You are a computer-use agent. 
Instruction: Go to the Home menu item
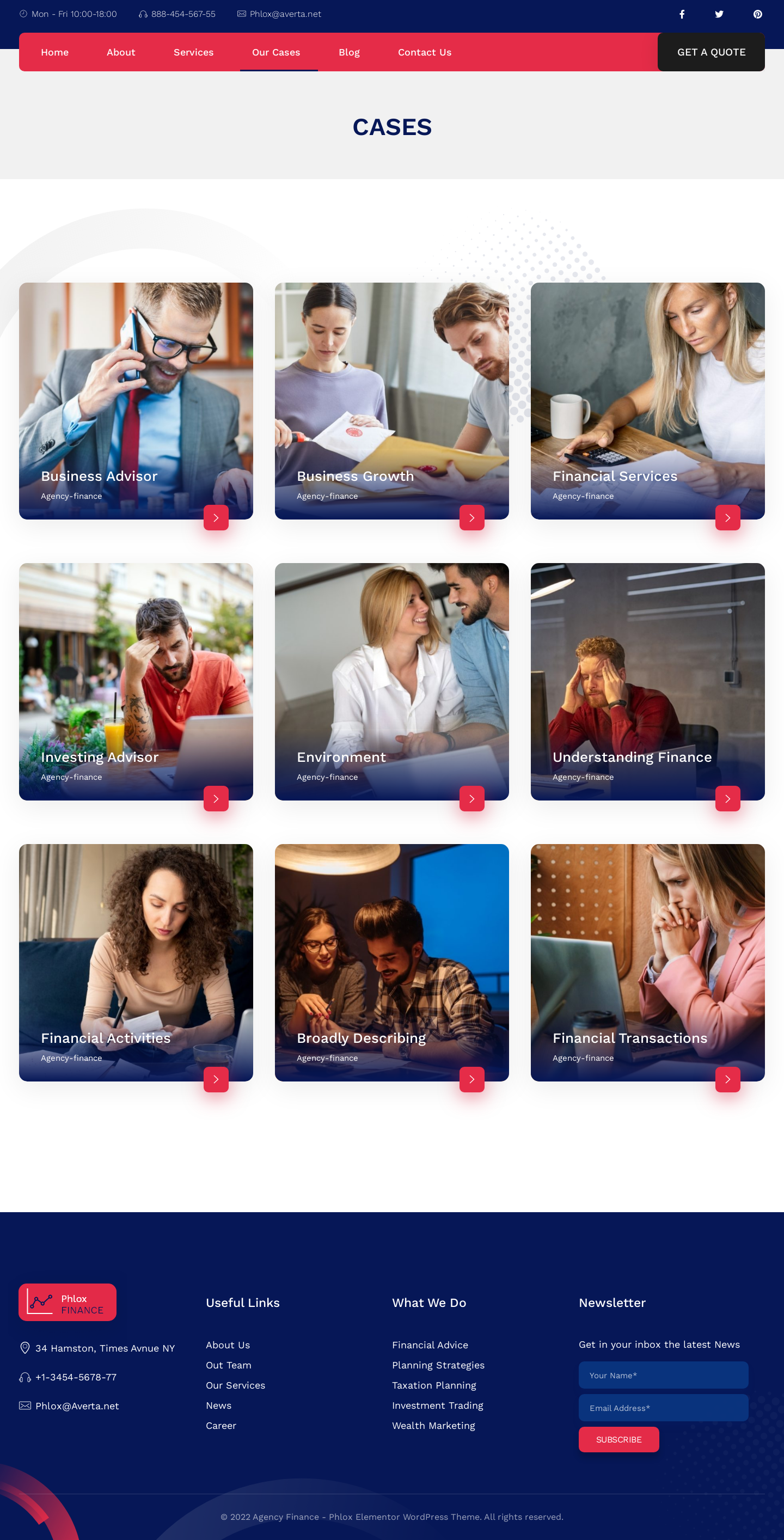point(54,53)
